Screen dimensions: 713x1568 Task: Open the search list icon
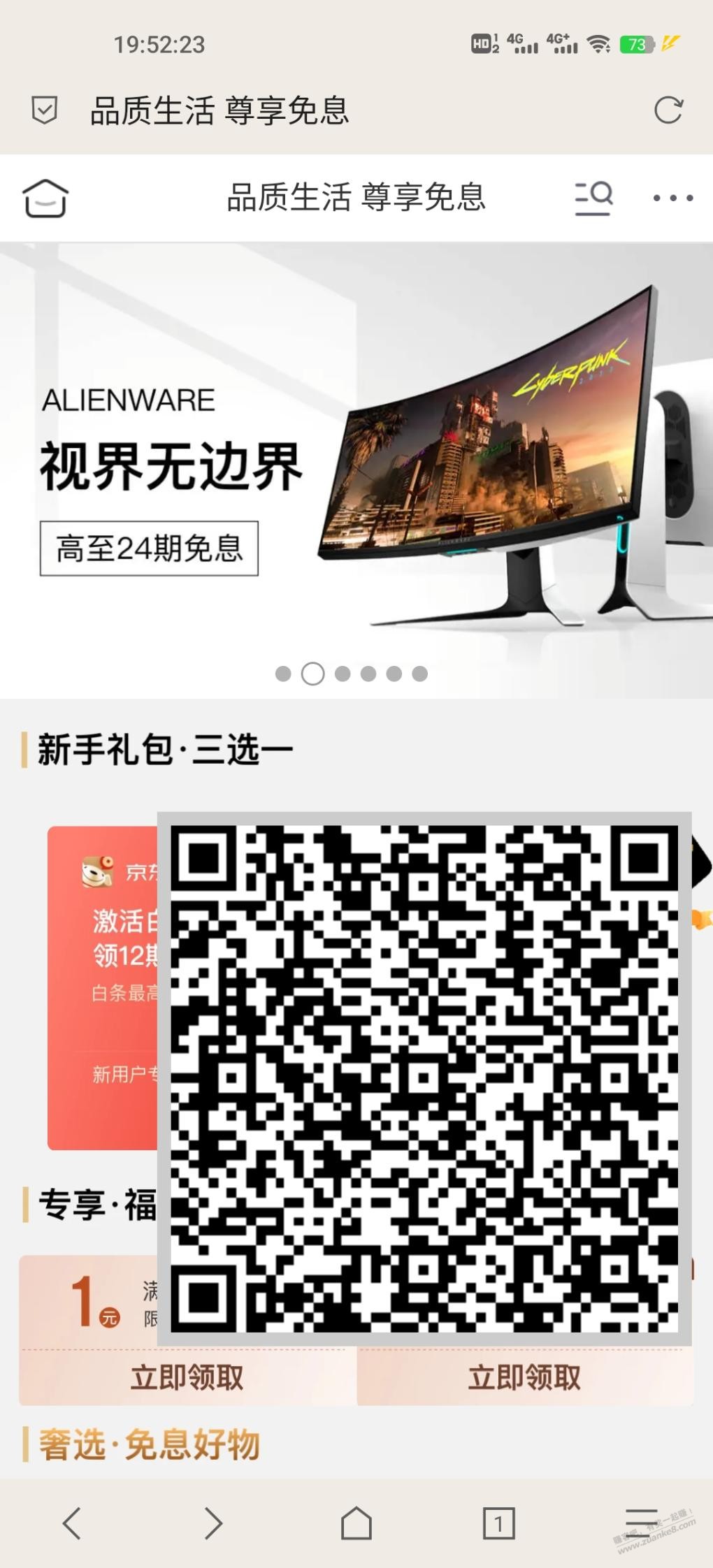coord(593,198)
